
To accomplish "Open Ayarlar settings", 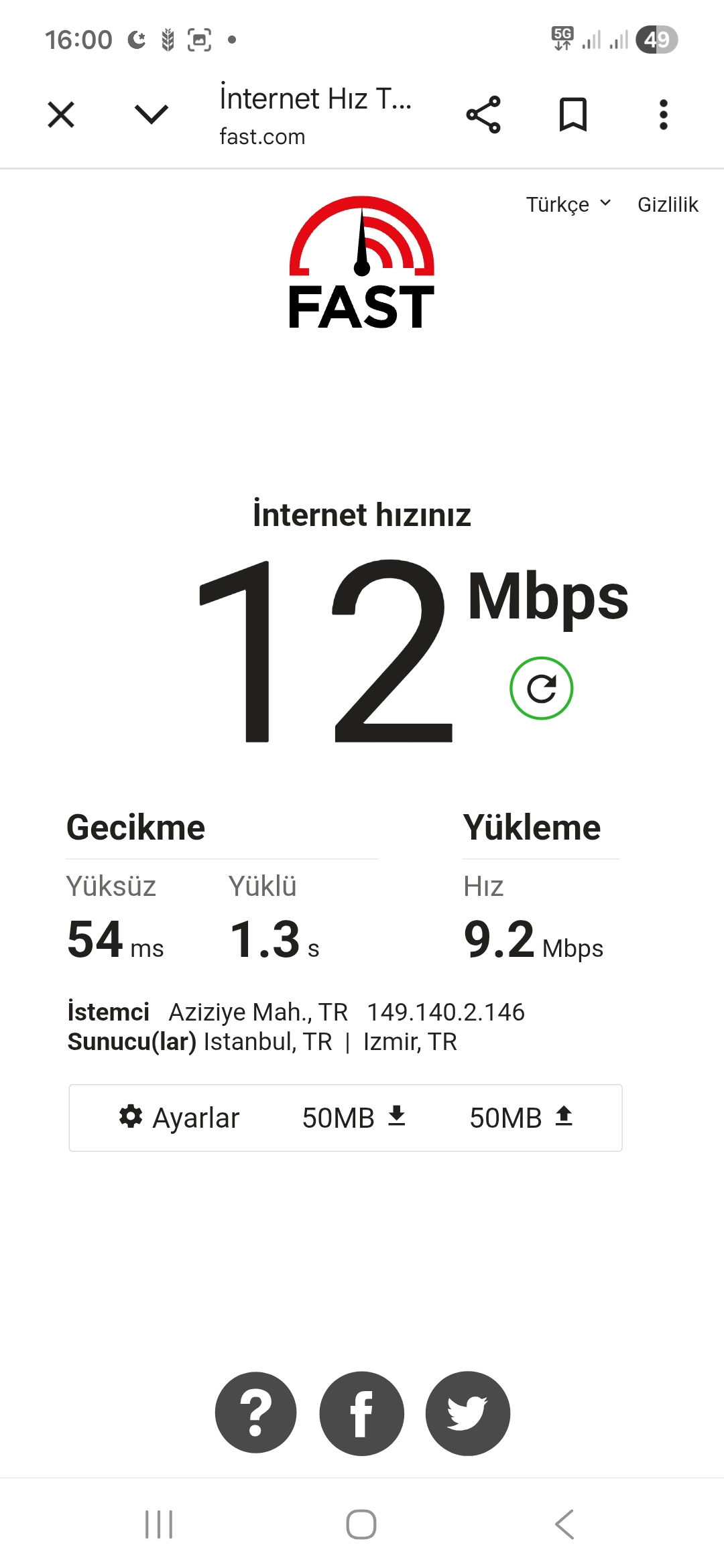I will coord(179,1118).
